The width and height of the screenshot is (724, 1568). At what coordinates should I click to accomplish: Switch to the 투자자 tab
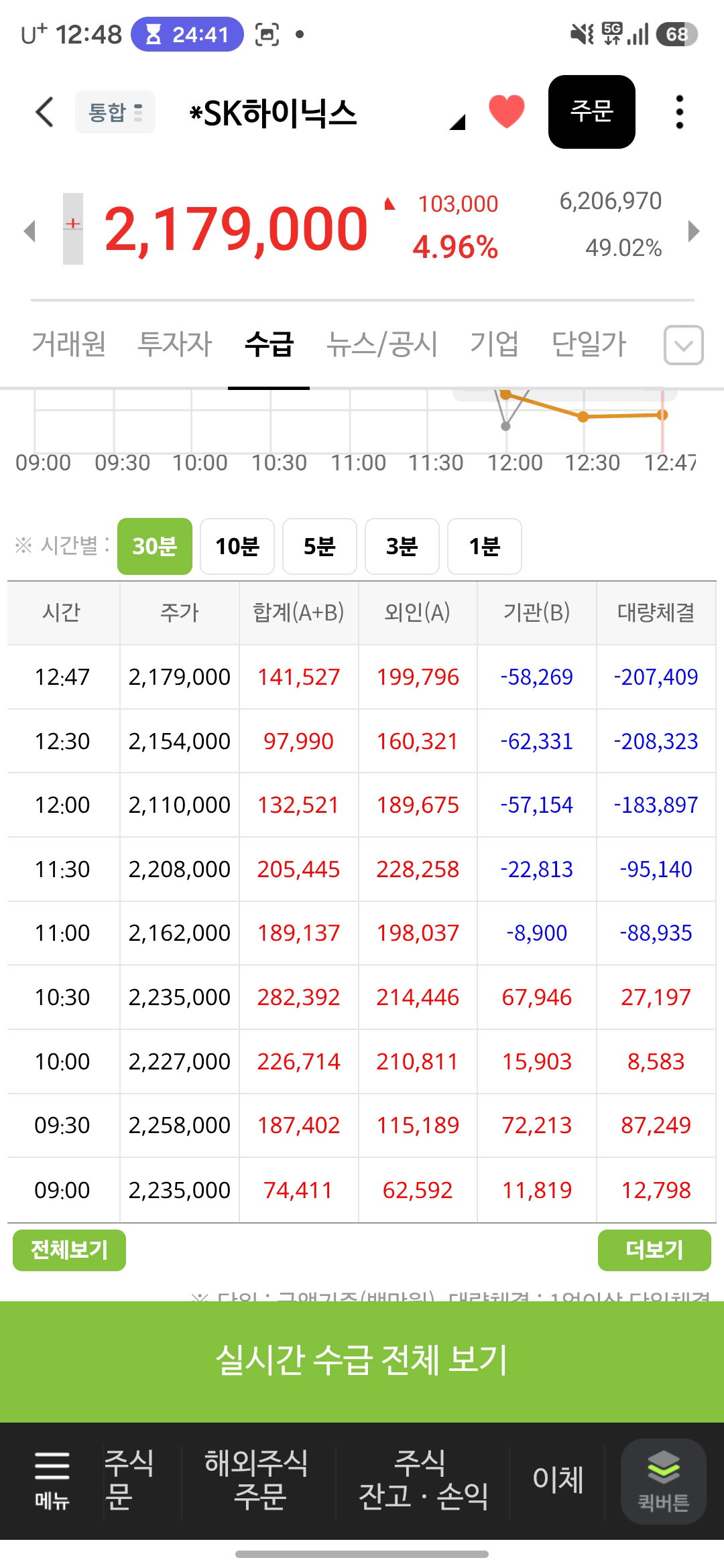point(174,344)
